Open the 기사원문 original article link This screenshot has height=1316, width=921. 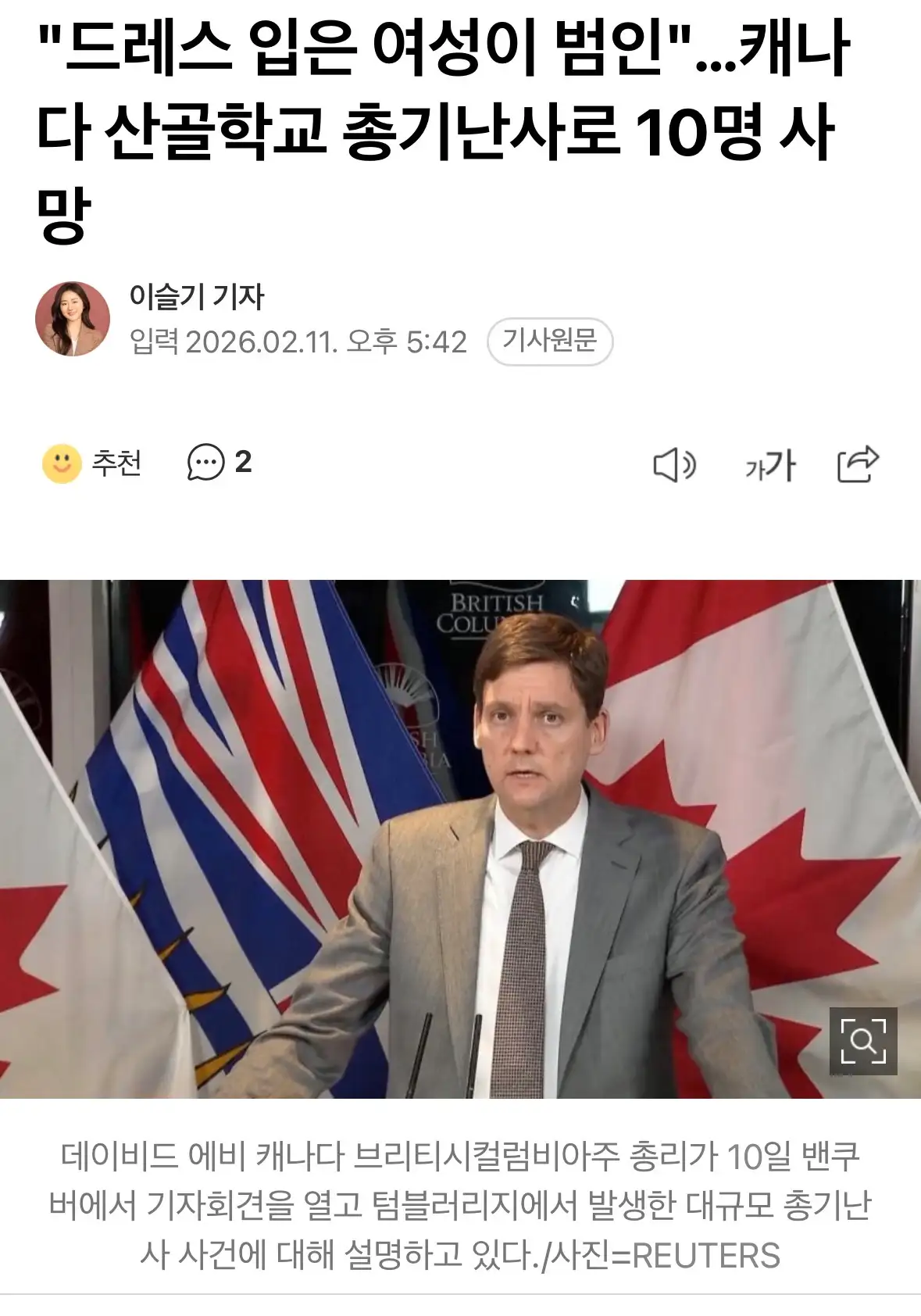pyautogui.click(x=549, y=342)
